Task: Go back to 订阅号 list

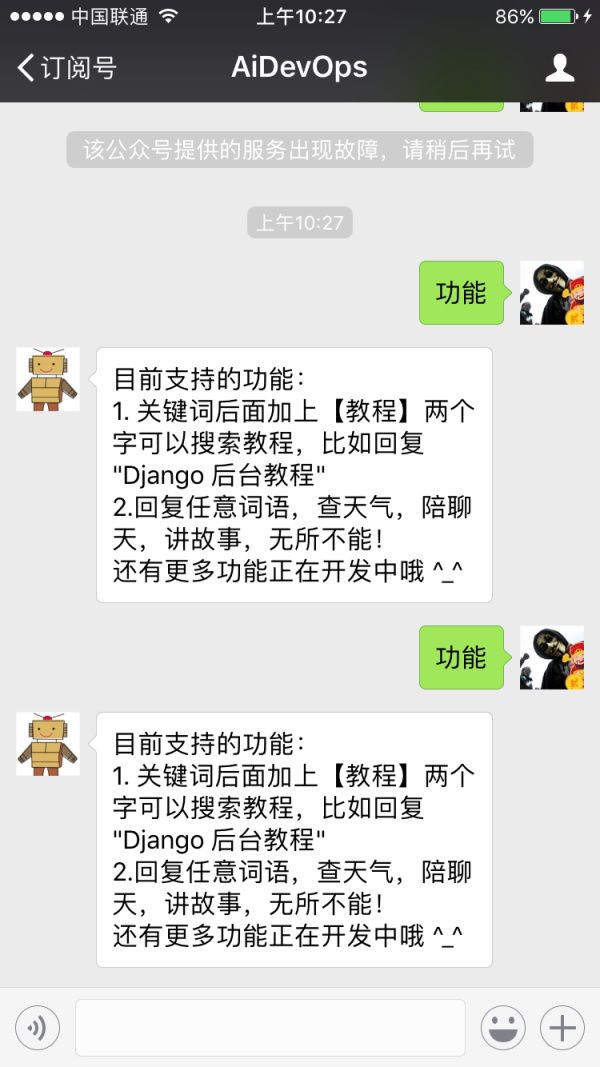Action: coord(65,68)
